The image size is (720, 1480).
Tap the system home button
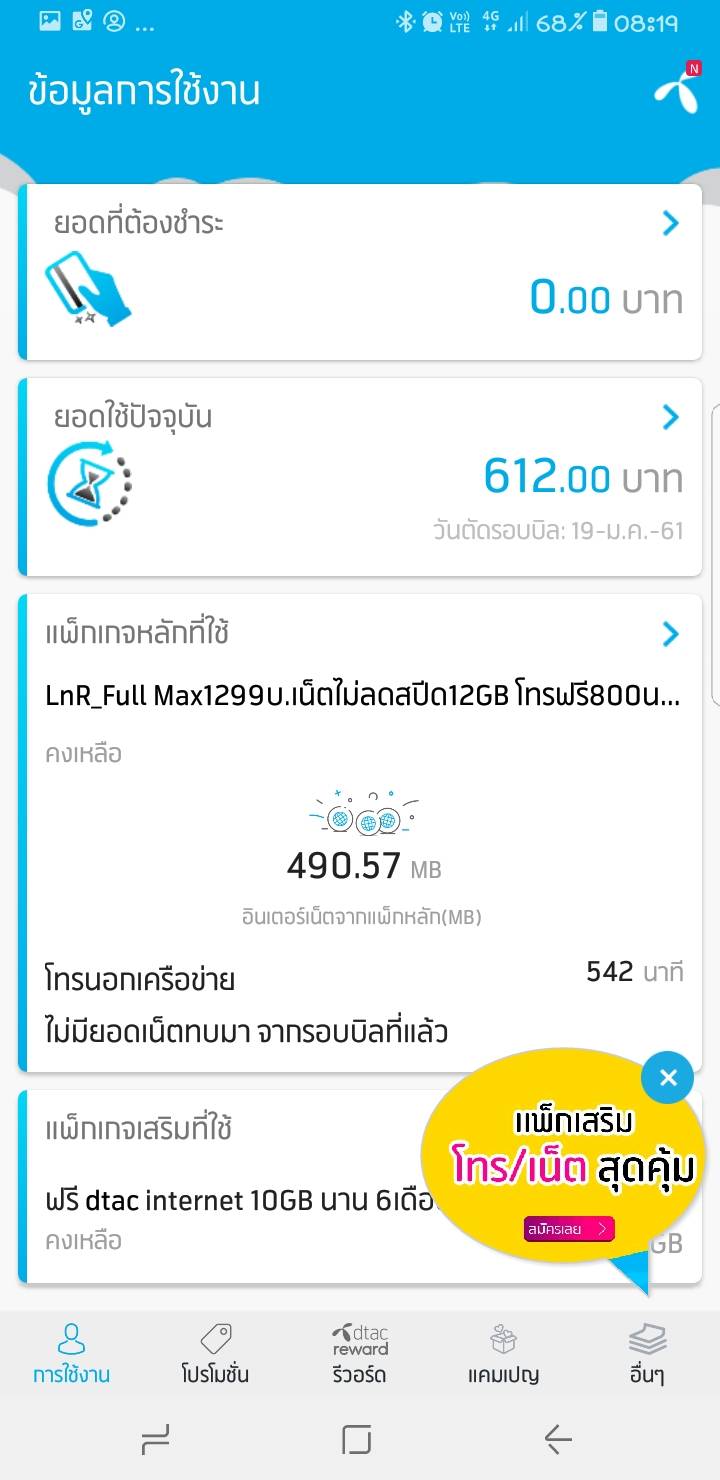point(357,1440)
